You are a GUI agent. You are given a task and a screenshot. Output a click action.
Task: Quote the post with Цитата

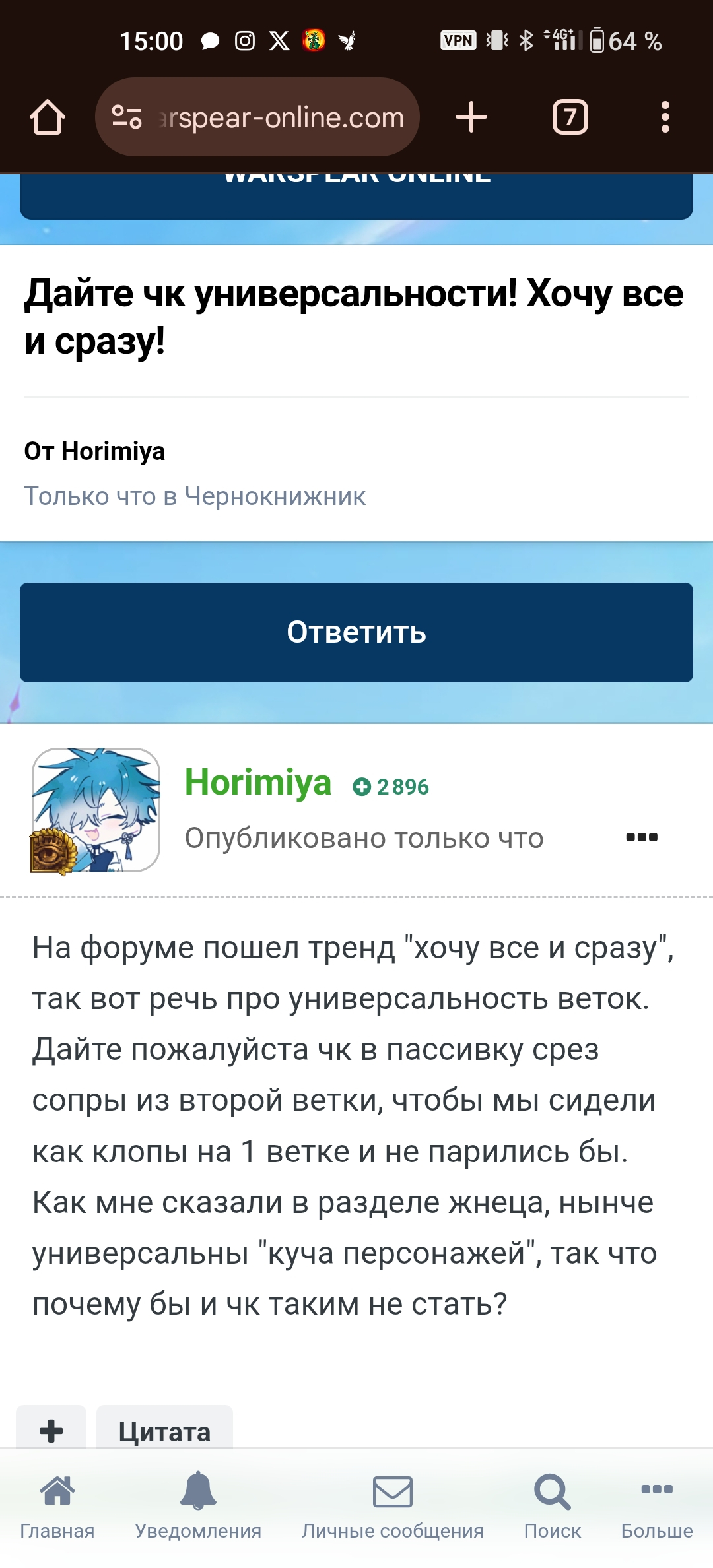pos(164,1431)
